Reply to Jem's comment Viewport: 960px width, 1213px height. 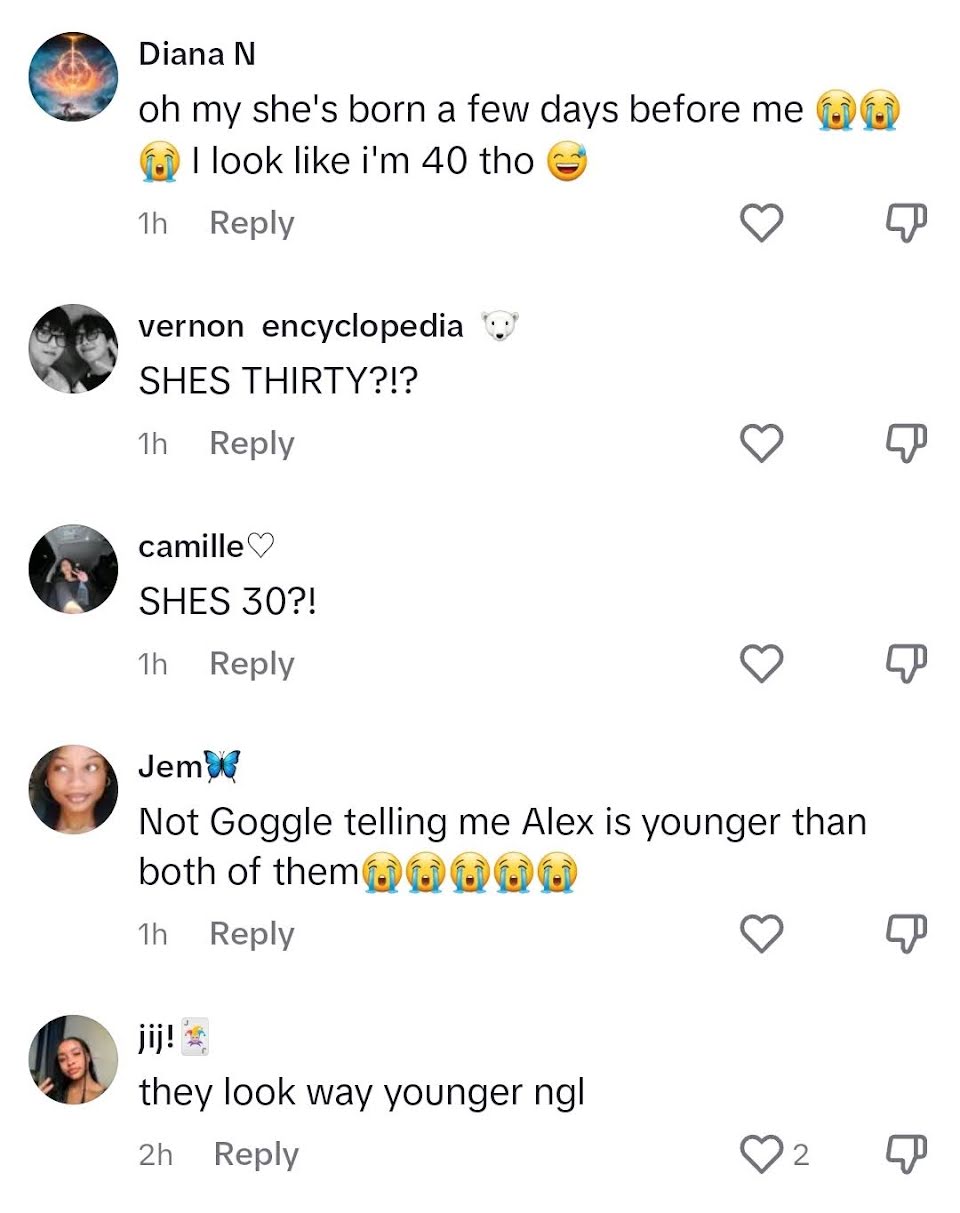[252, 933]
